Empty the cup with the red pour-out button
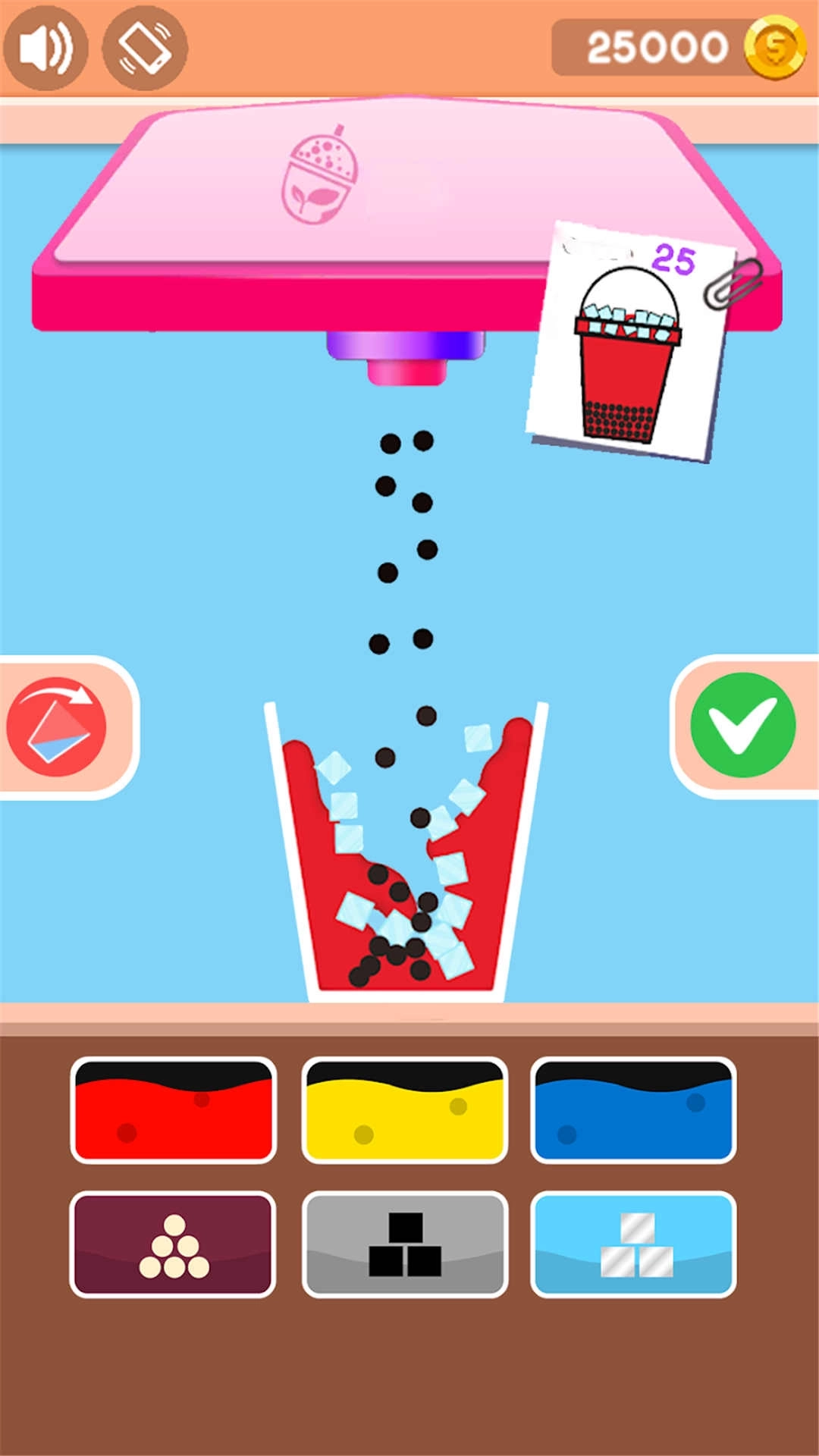Viewport: 819px width, 1456px height. pyautogui.click(x=58, y=726)
